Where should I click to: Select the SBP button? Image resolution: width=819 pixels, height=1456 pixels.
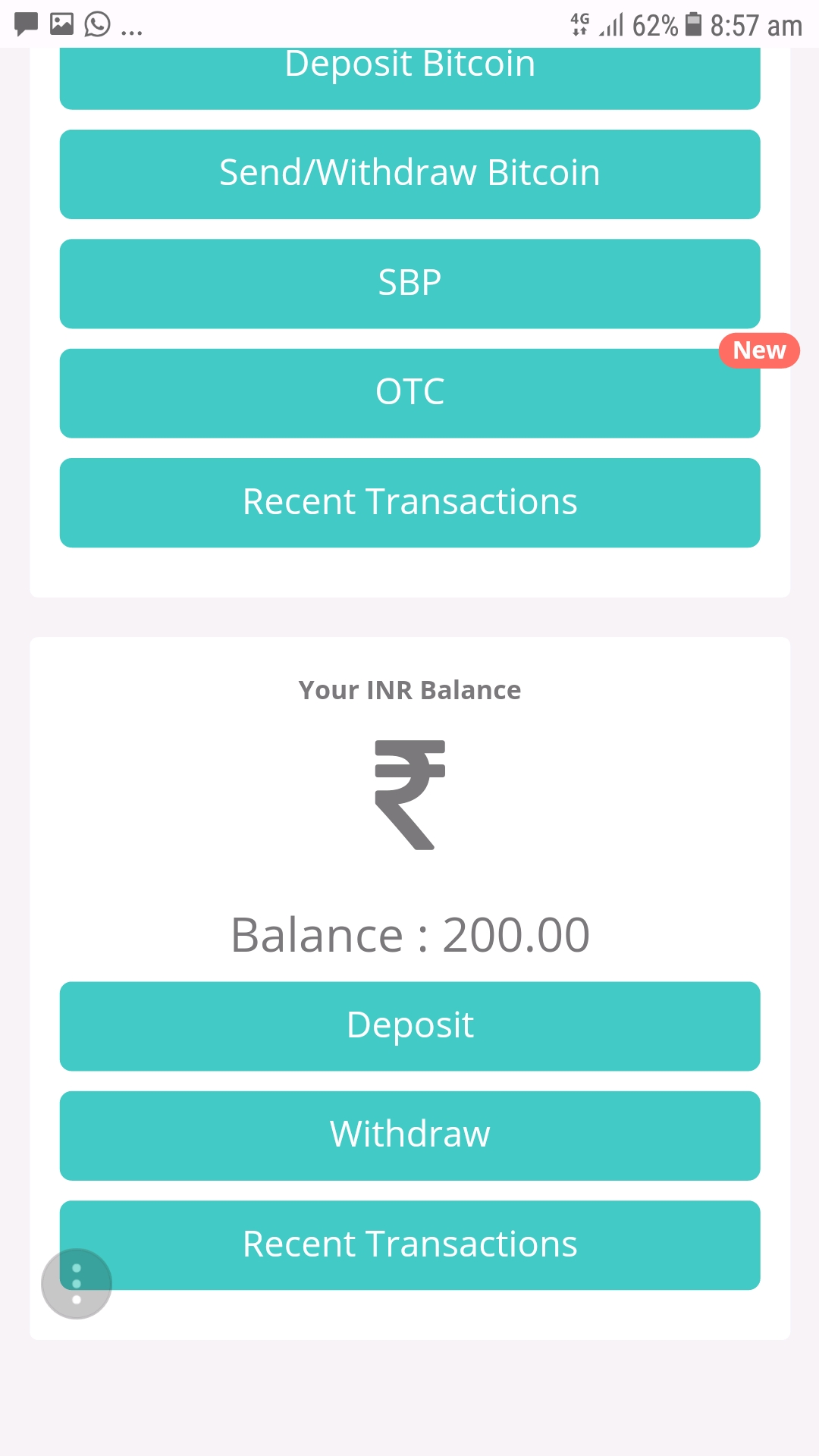tap(409, 284)
